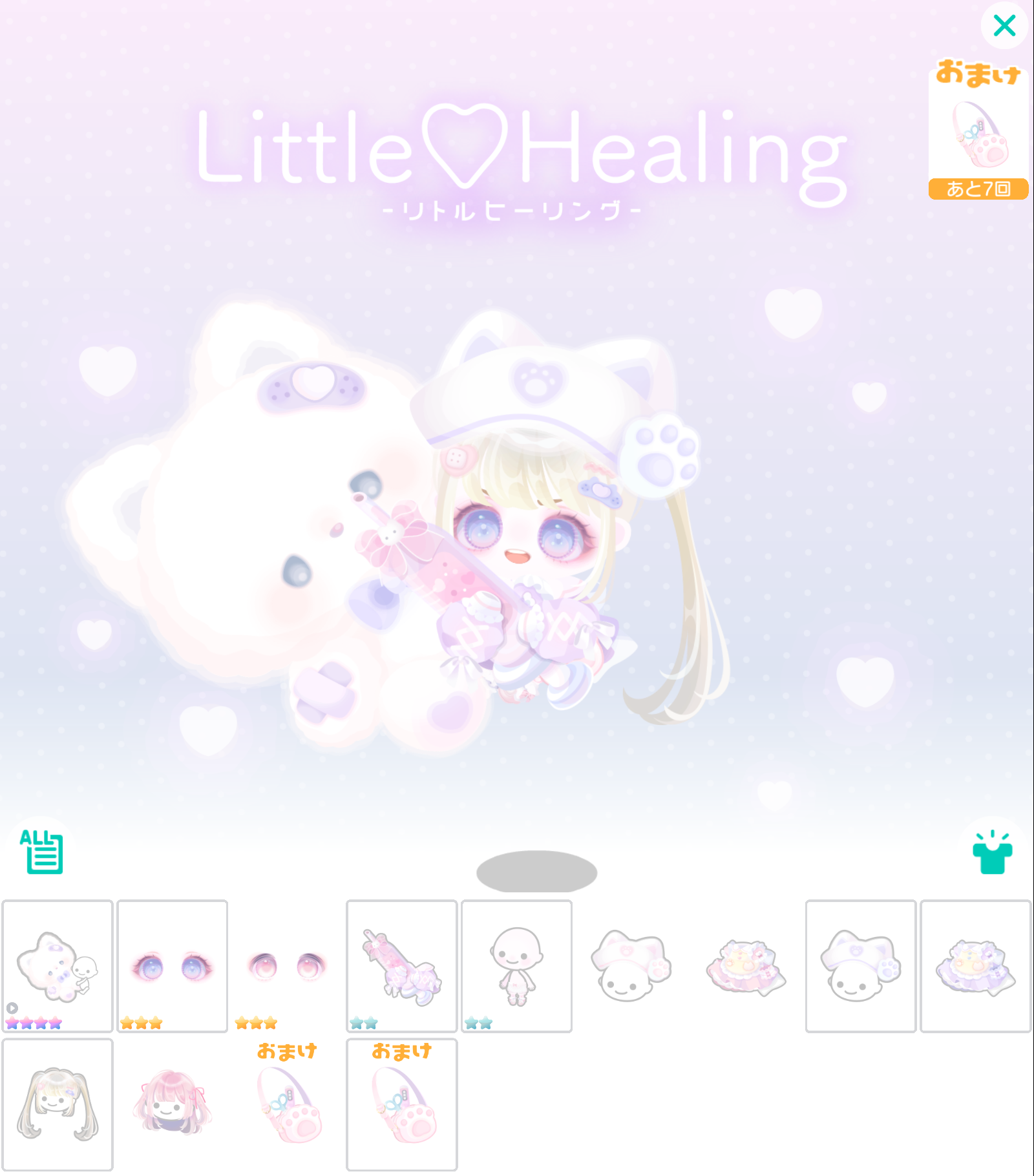Select the bordered おまけ paw bag tile
1034x1176 pixels.
pos(401,1105)
